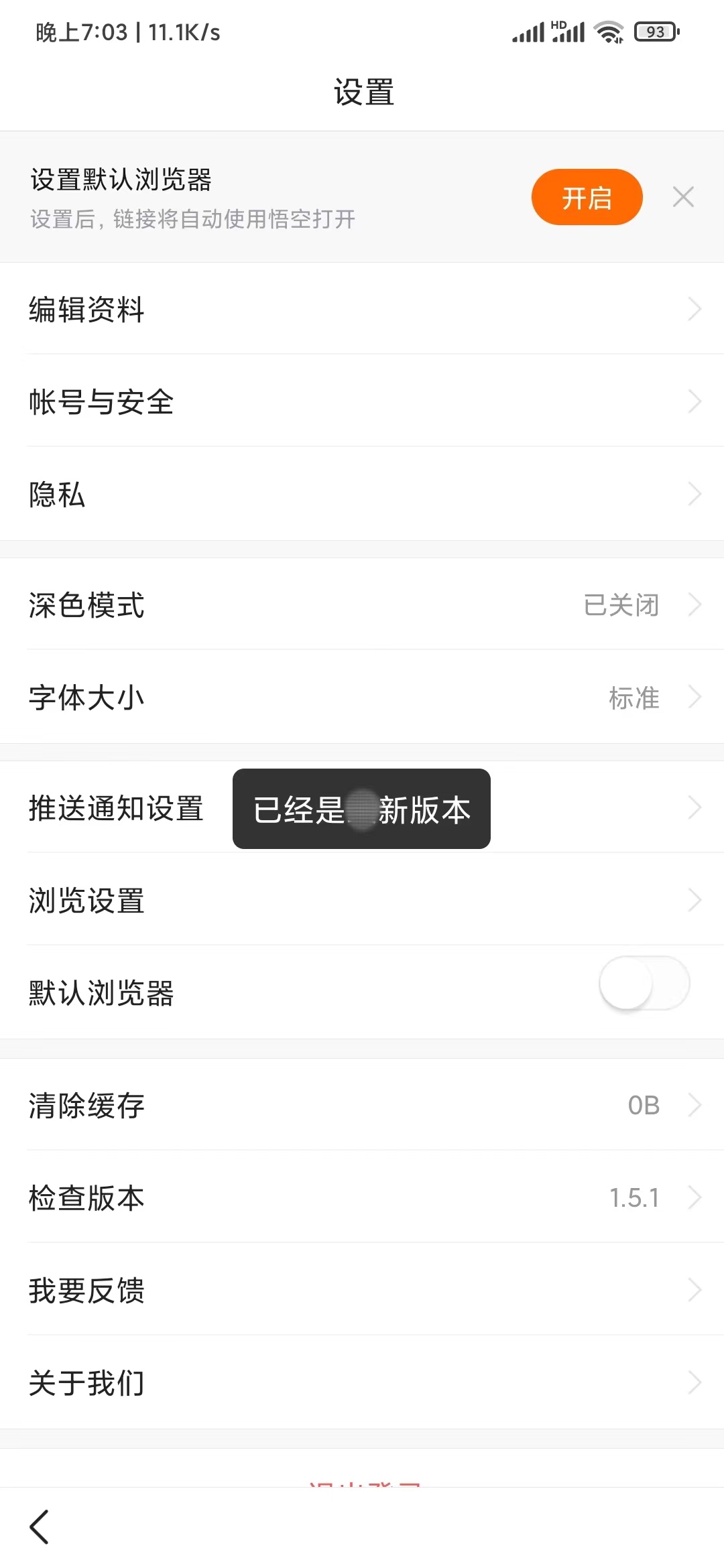Tap the clock showing 晚上7:03
This screenshot has width=724, height=1568.
click(x=80, y=30)
